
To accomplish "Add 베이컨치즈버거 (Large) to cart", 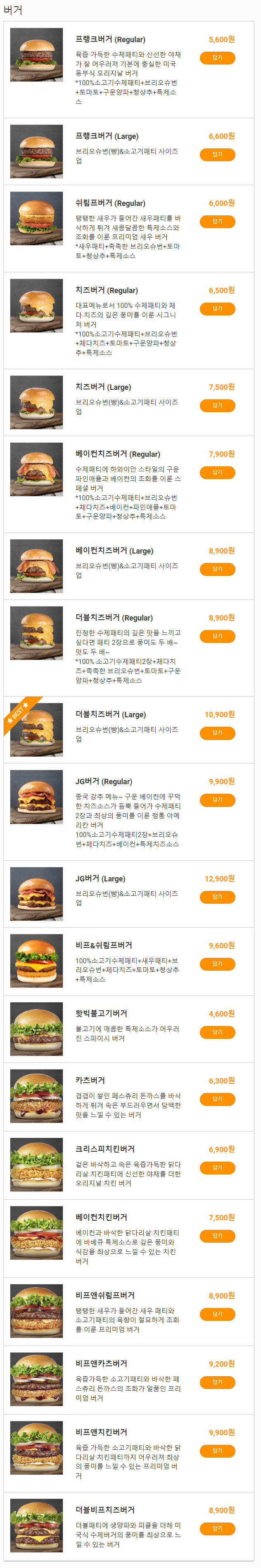I will [x=217, y=569].
